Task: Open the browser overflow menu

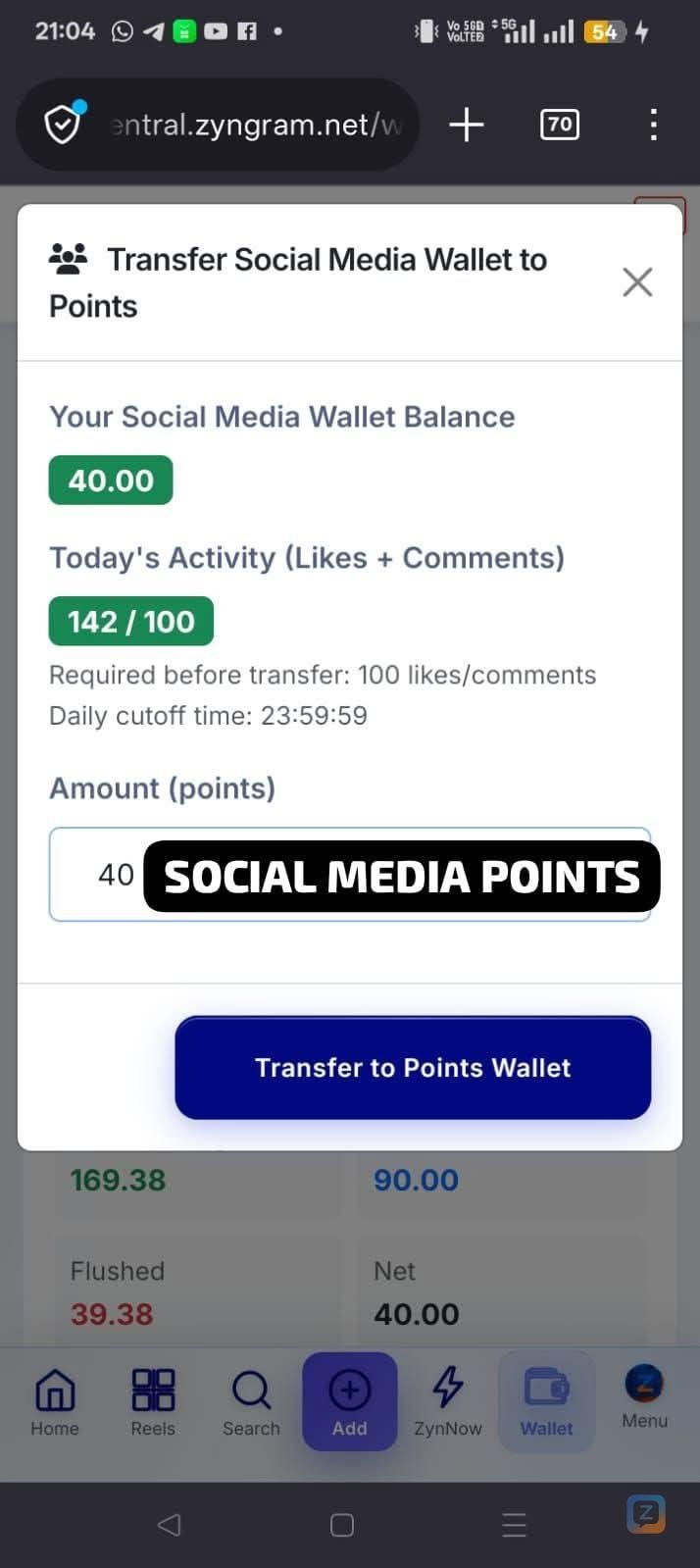Action: tap(653, 125)
